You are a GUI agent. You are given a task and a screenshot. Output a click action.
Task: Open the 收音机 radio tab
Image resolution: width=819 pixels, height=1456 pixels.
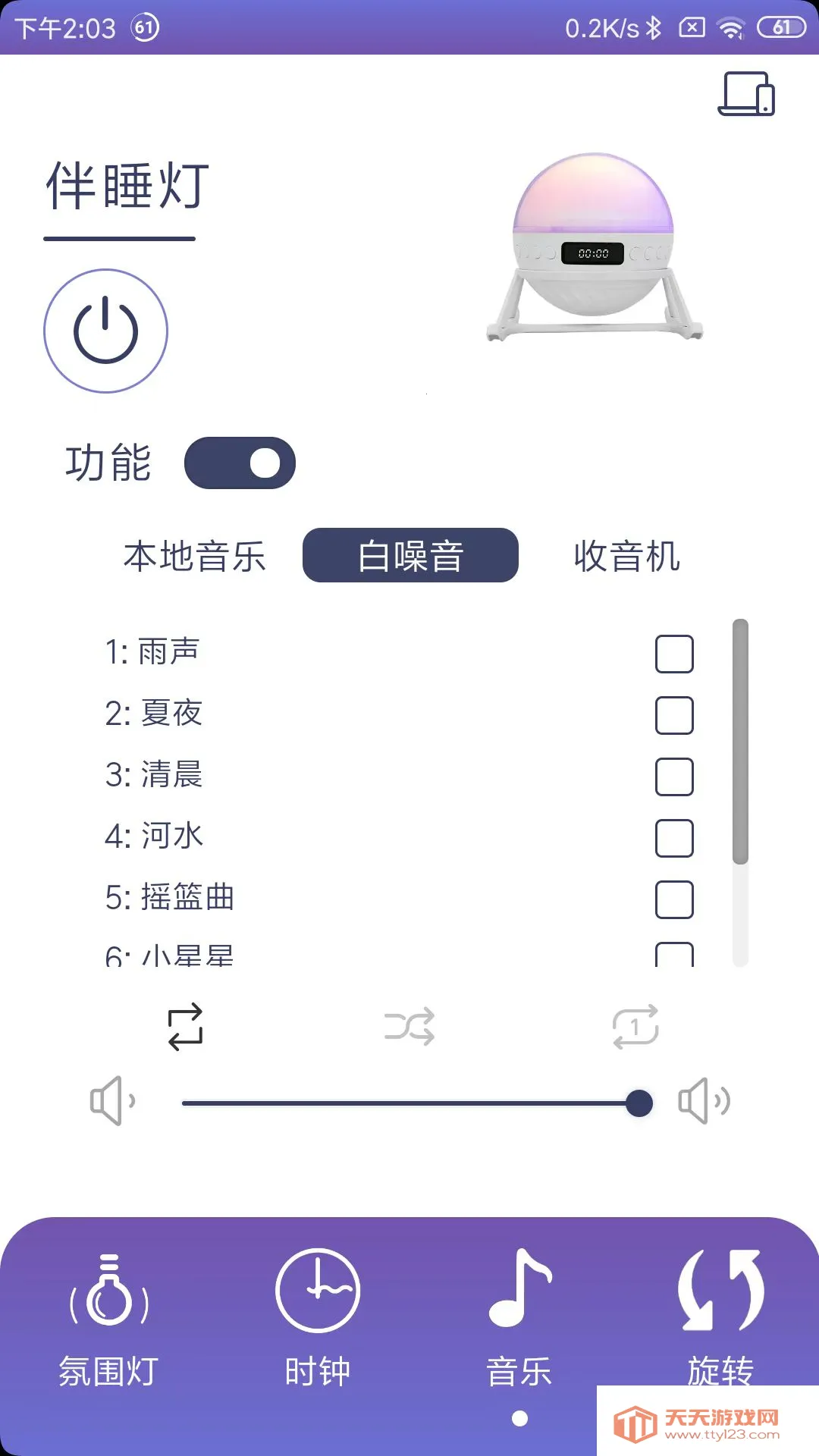point(627,557)
